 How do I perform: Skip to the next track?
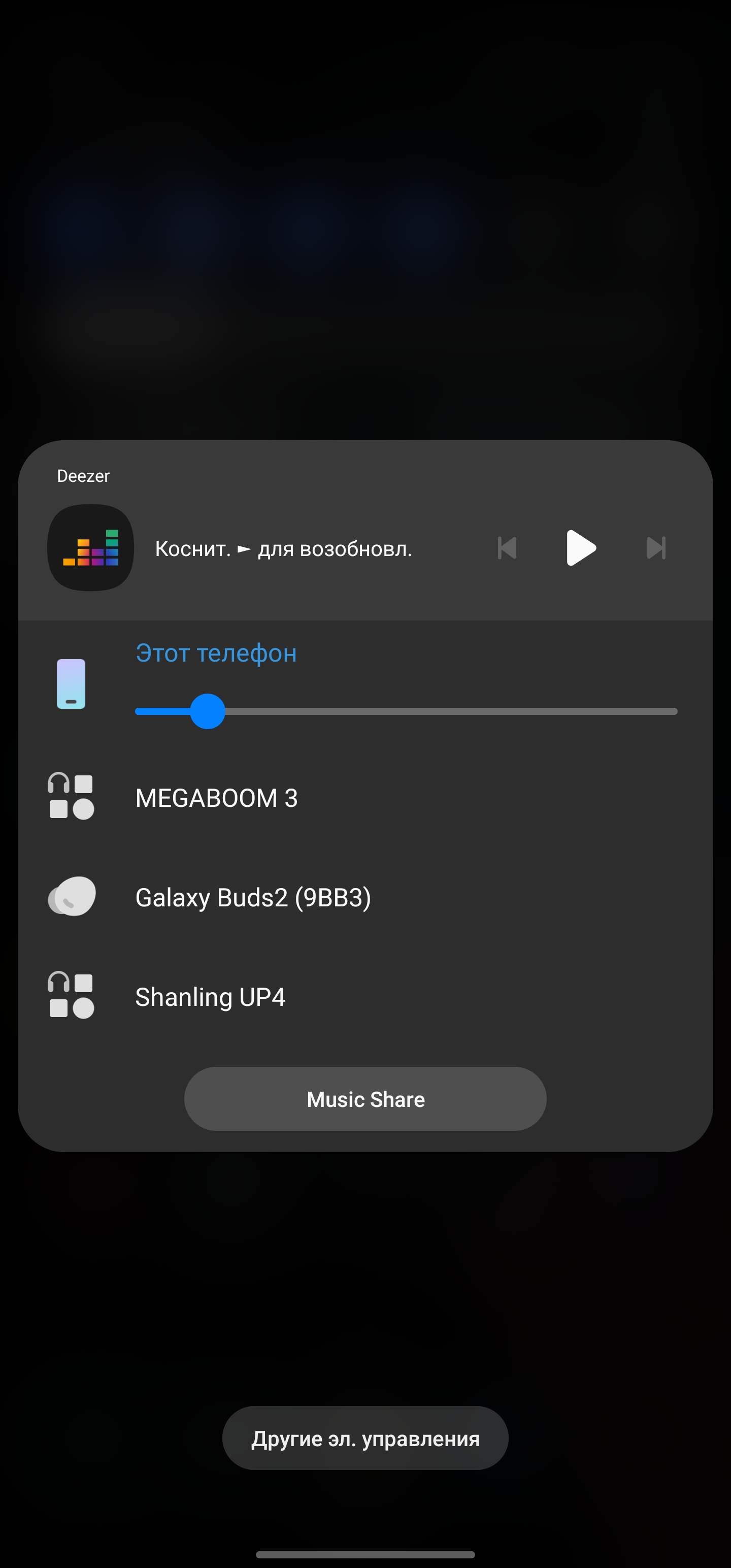tap(655, 548)
